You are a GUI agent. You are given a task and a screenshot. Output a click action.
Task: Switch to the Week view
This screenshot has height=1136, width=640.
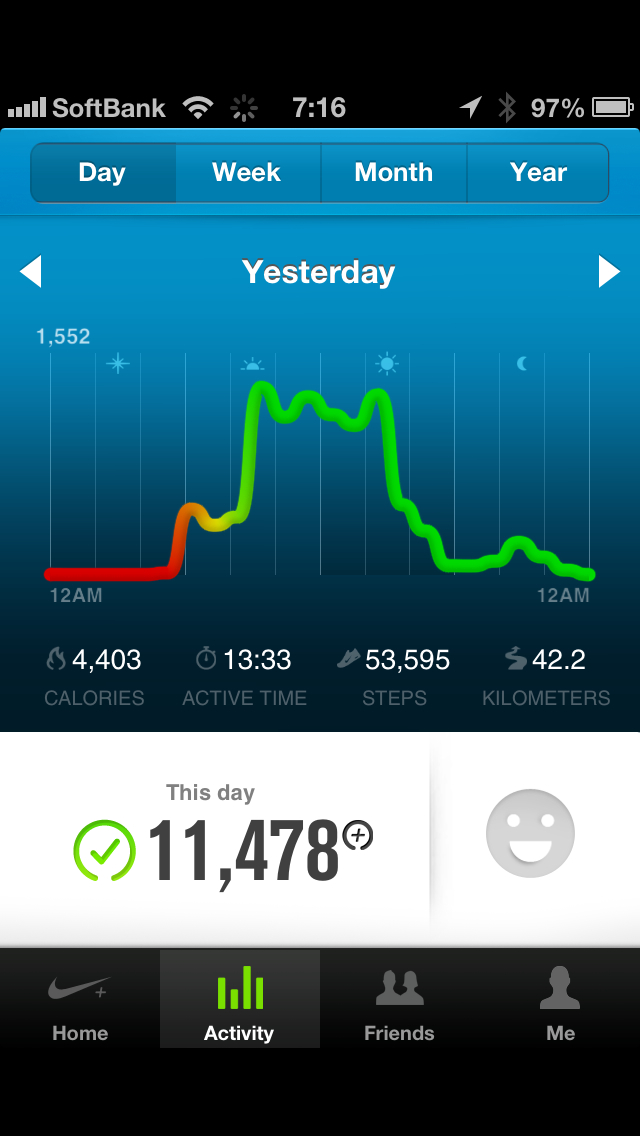coord(247,173)
